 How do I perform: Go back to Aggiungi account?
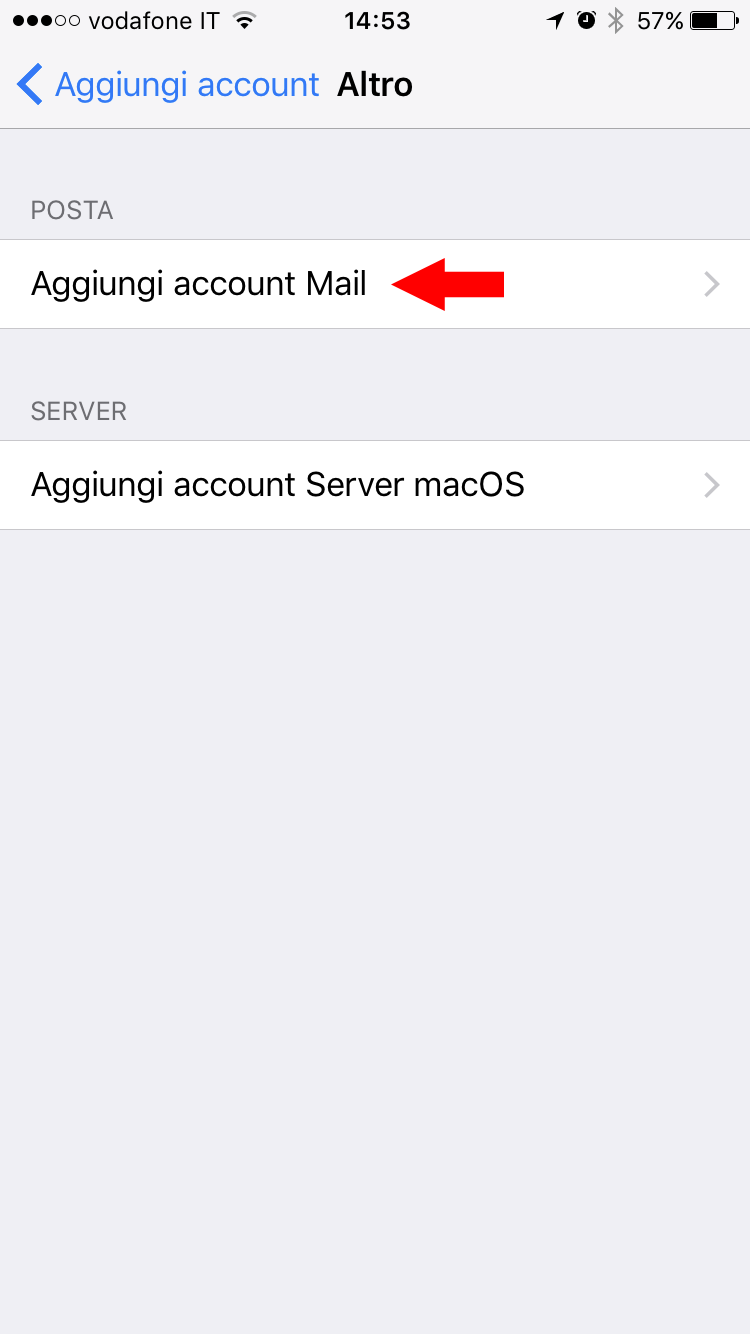168,85
